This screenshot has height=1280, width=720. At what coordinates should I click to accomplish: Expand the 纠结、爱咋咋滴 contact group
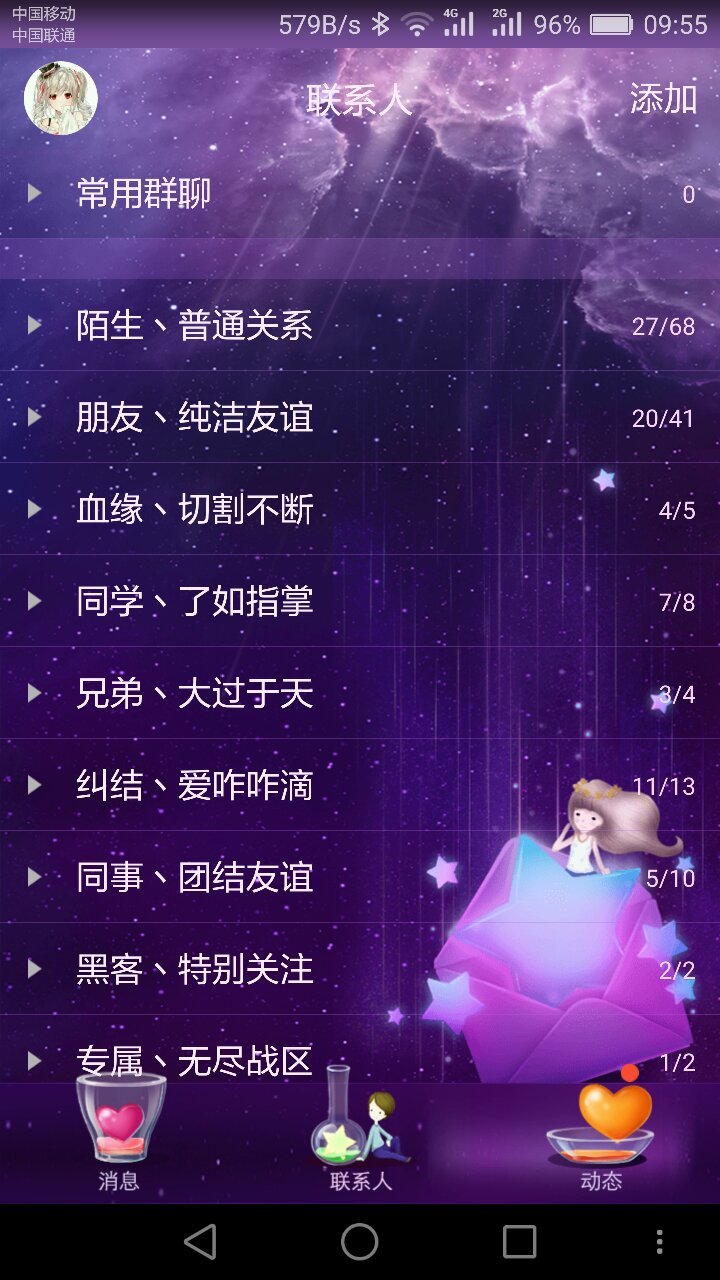(195, 786)
